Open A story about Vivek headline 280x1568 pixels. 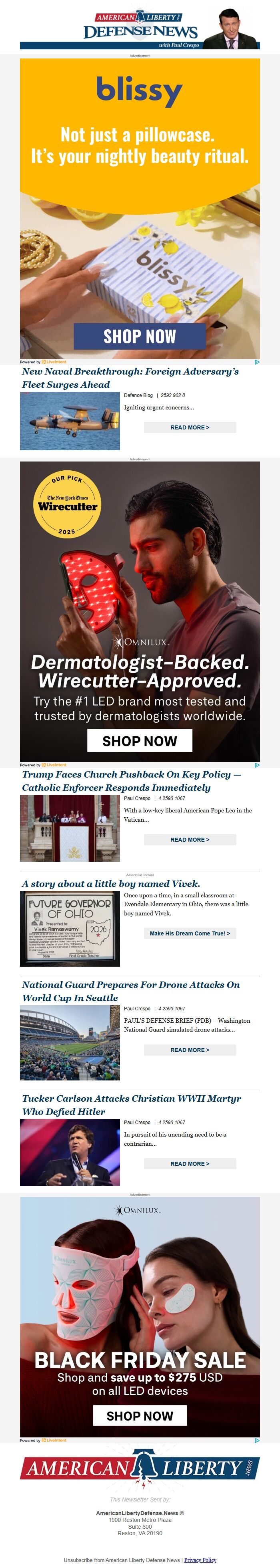110,884
